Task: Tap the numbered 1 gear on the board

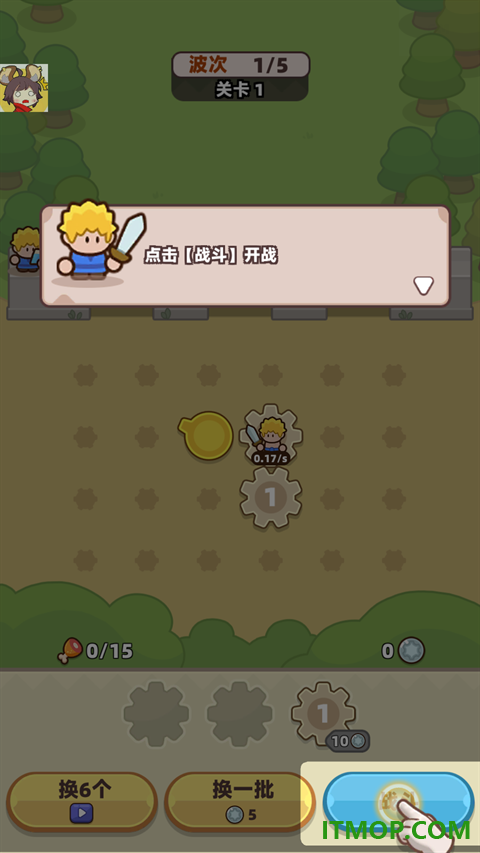Action: (x=271, y=497)
